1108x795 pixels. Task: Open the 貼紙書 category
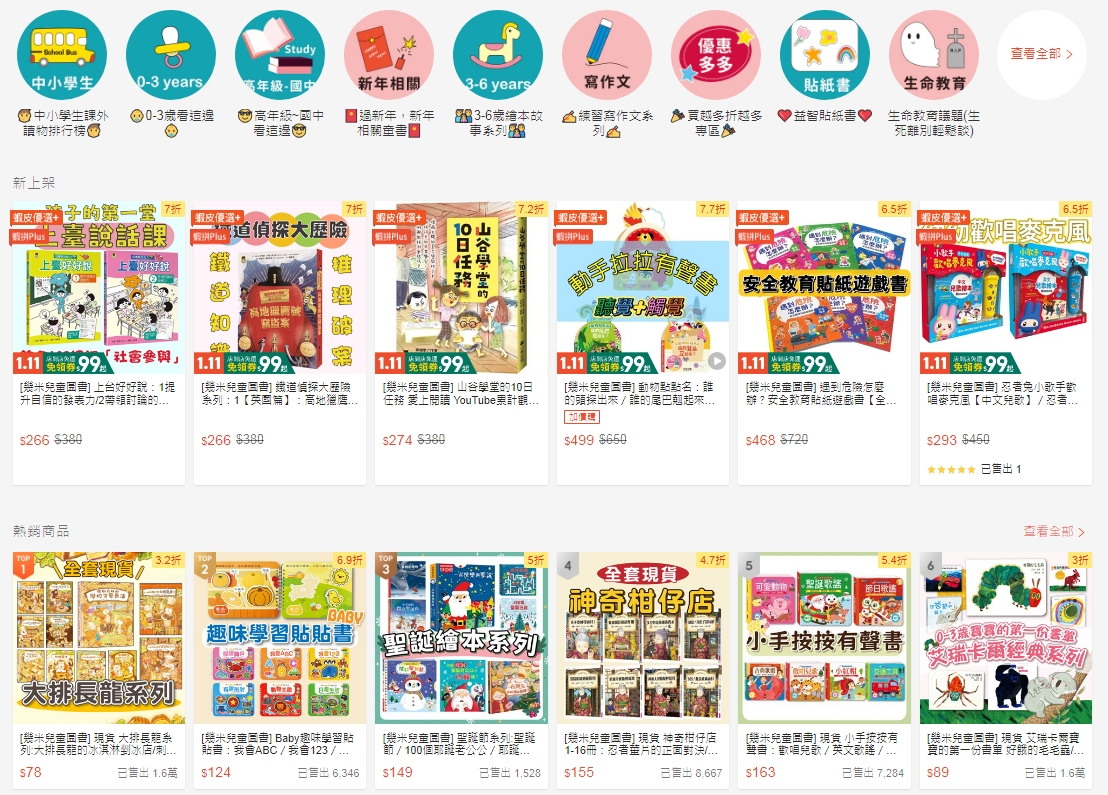825,55
